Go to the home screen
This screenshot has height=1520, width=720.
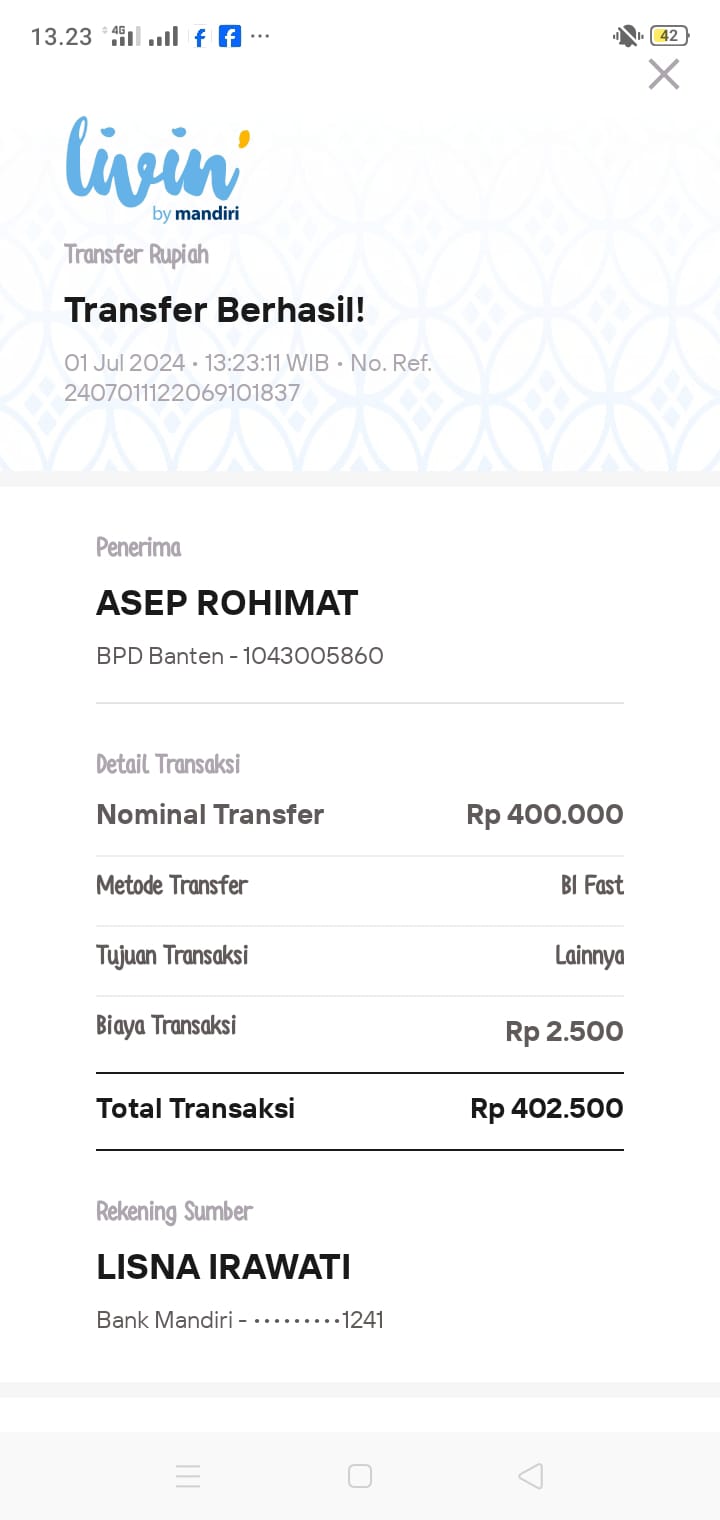pos(360,1476)
